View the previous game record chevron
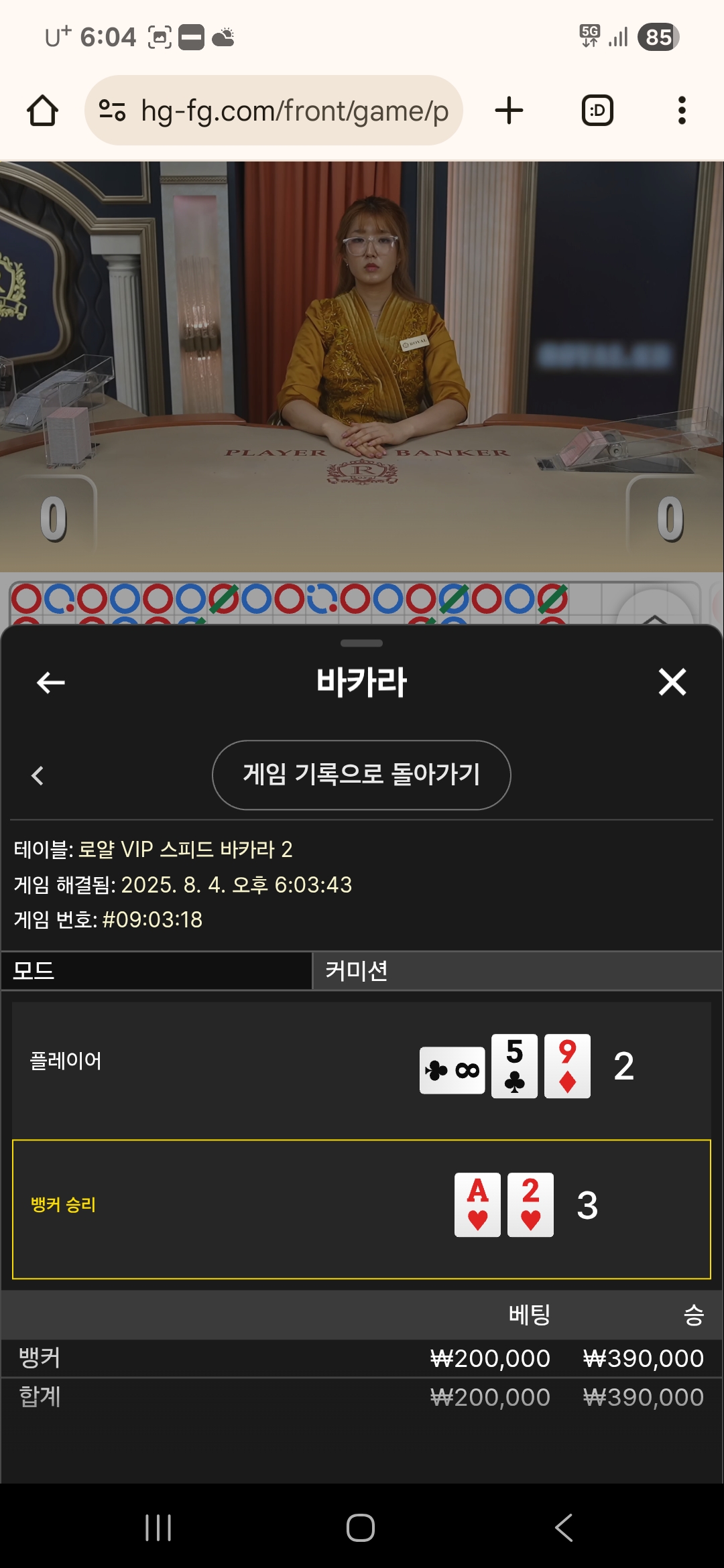The height and width of the screenshot is (1568, 724). pos(38,776)
